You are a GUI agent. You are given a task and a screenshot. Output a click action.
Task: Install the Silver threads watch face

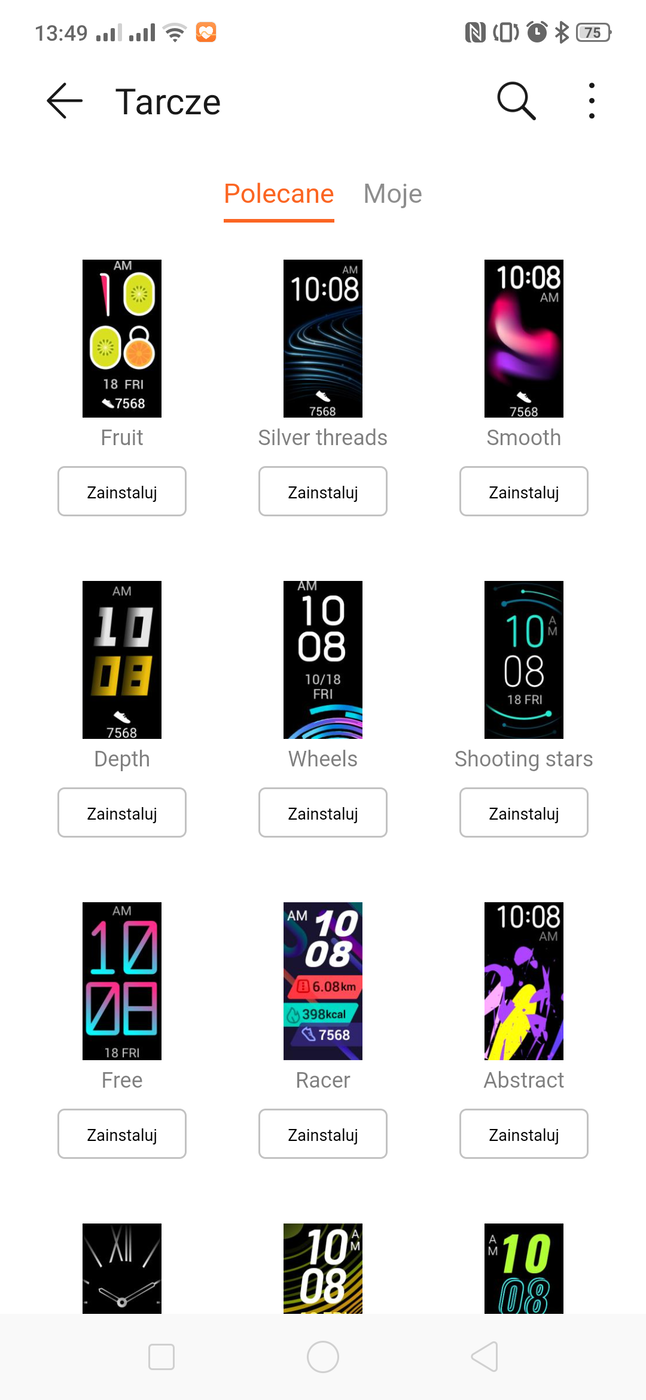323,492
